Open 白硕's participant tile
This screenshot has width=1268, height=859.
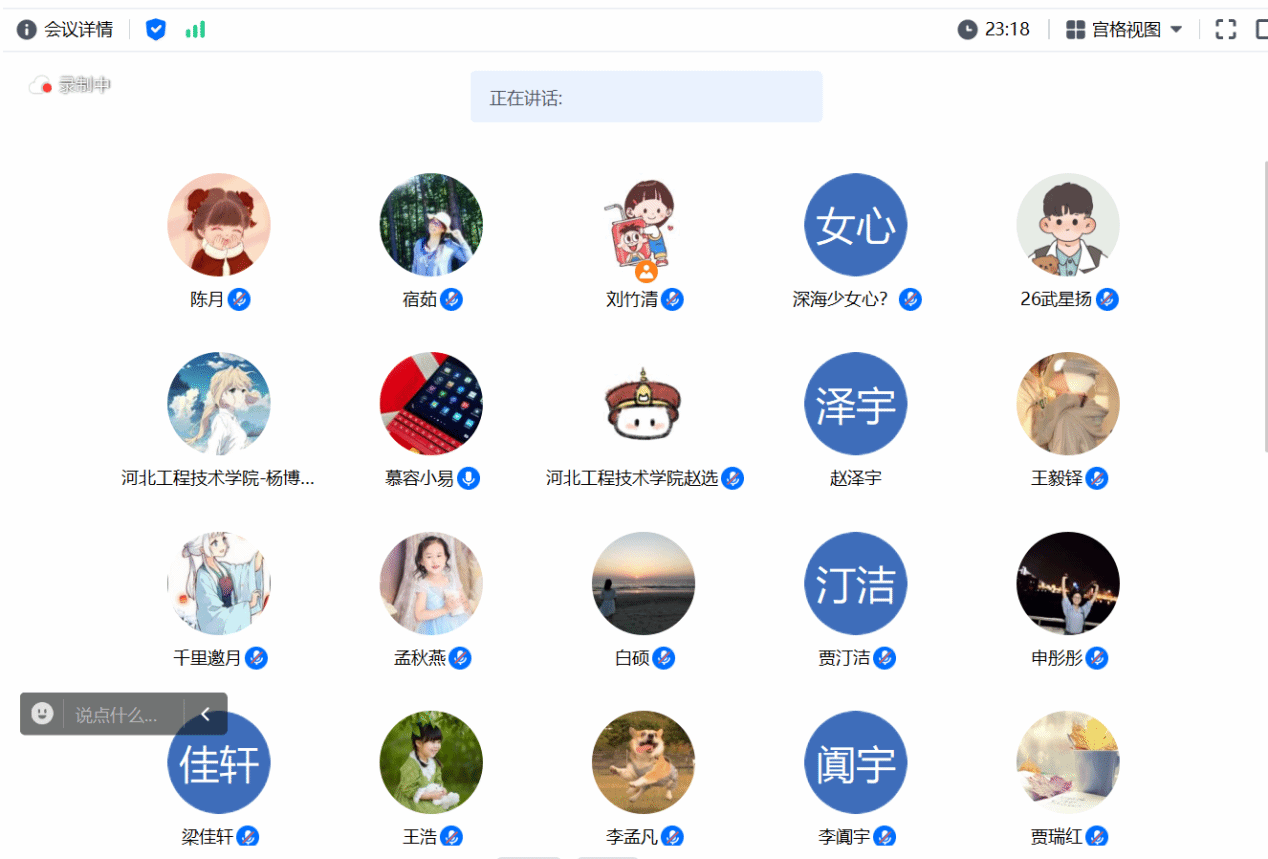click(643, 583)
